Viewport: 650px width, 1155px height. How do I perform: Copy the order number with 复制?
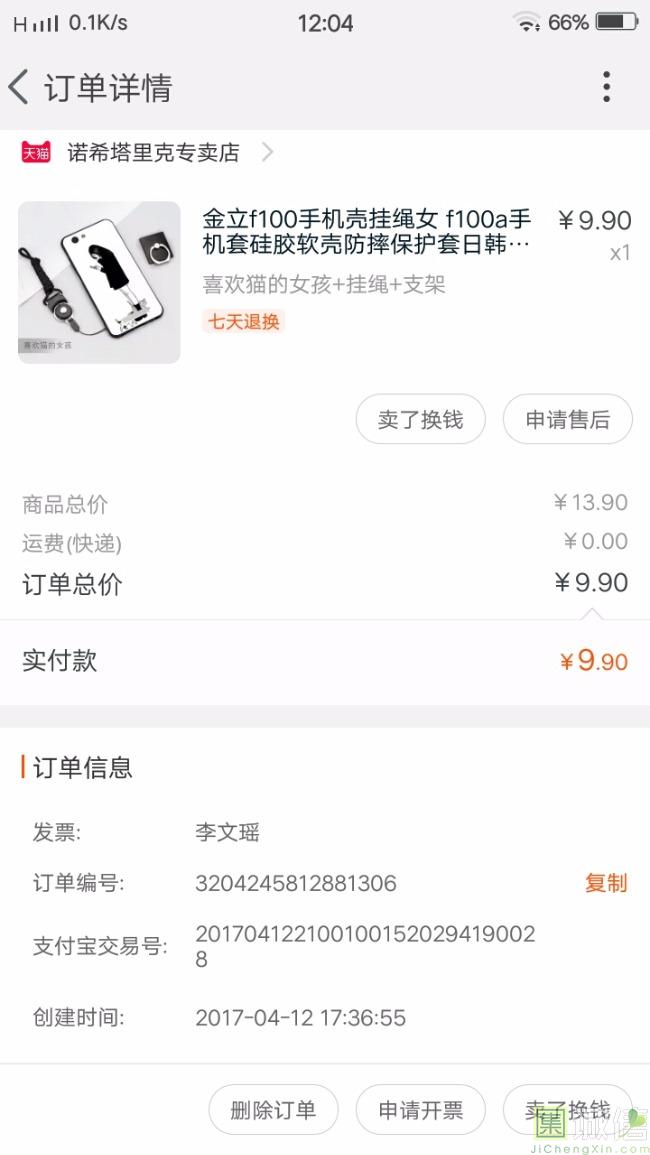(605, 883)
